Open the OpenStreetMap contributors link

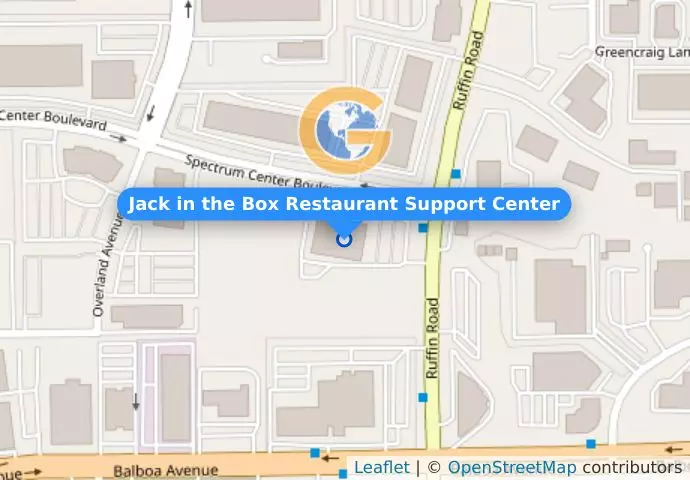pyautogui.click(x=511, y=468)
